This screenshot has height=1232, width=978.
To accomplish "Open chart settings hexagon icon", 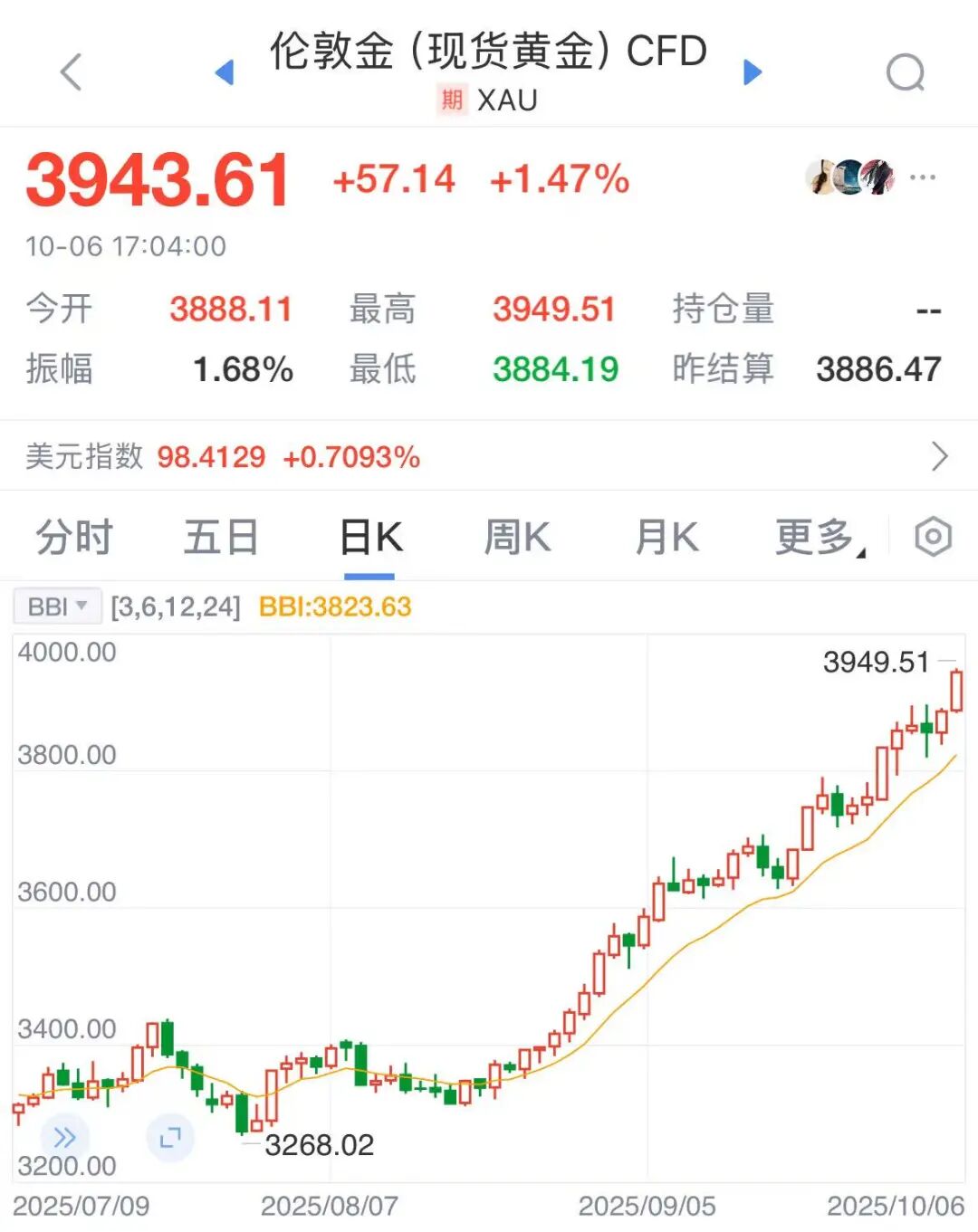I will [933, 538].
